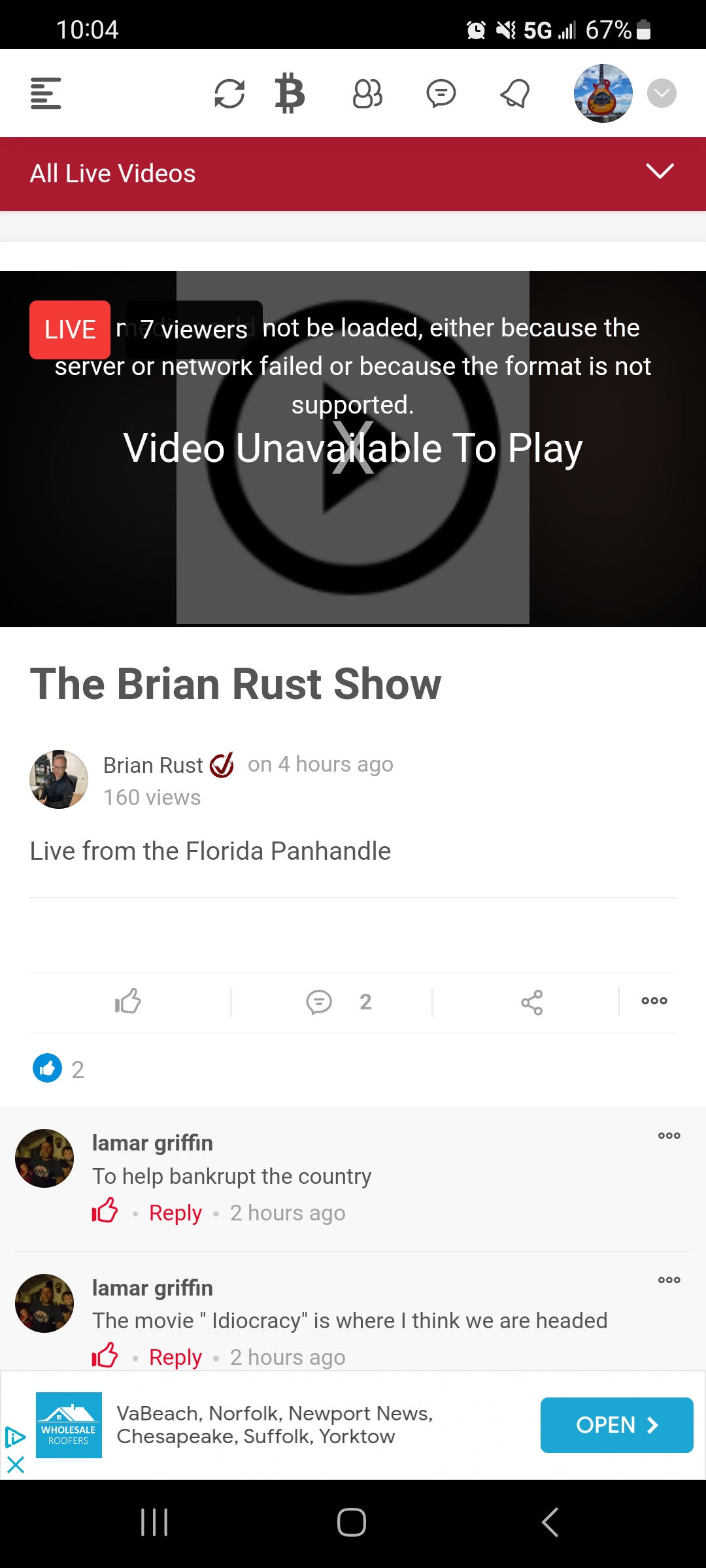Tap the refresh arrows icon
The height and width of the screenshot is (1568, 706).
pos(229,93)
